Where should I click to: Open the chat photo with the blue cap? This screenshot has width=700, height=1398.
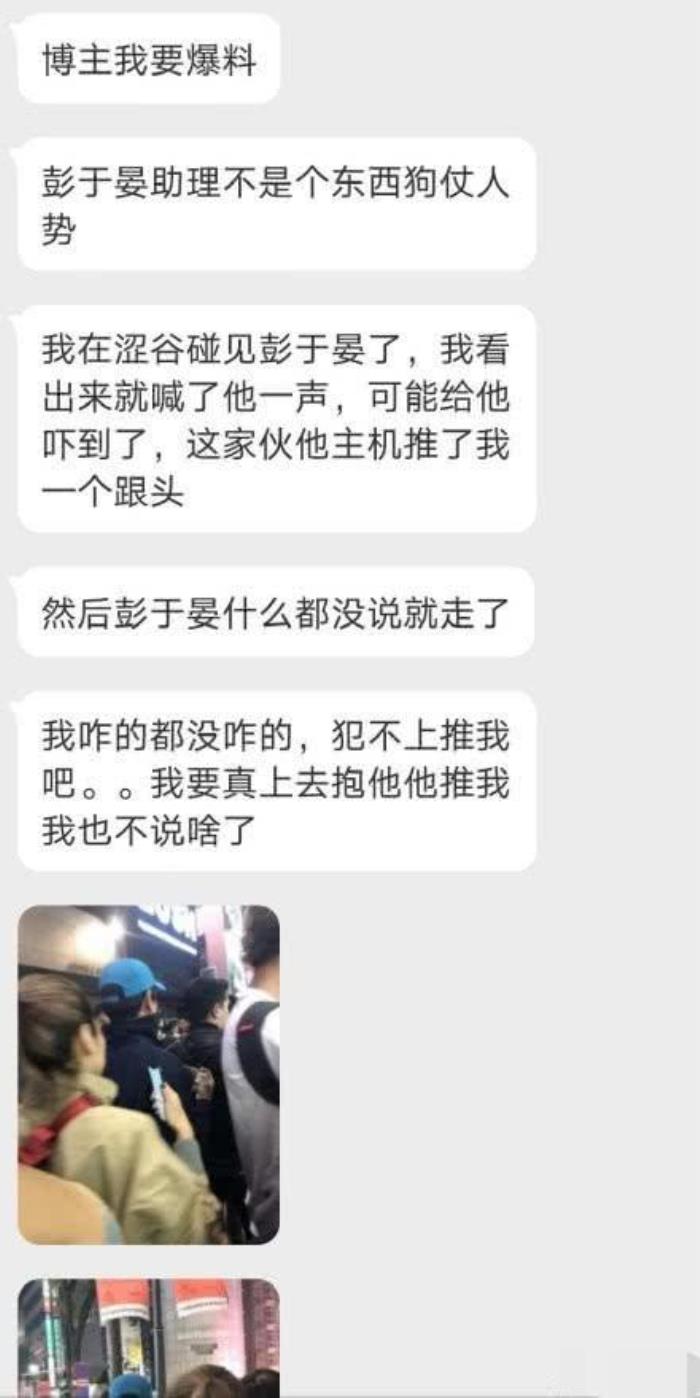point(149,1074)
